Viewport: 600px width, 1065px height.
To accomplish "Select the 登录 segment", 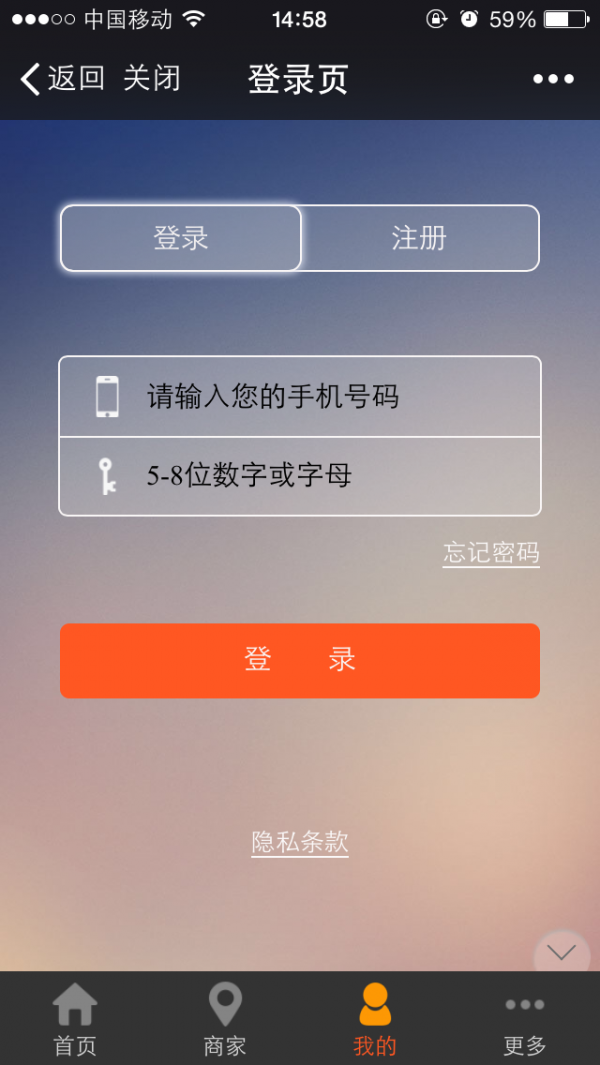I will 181,238.
